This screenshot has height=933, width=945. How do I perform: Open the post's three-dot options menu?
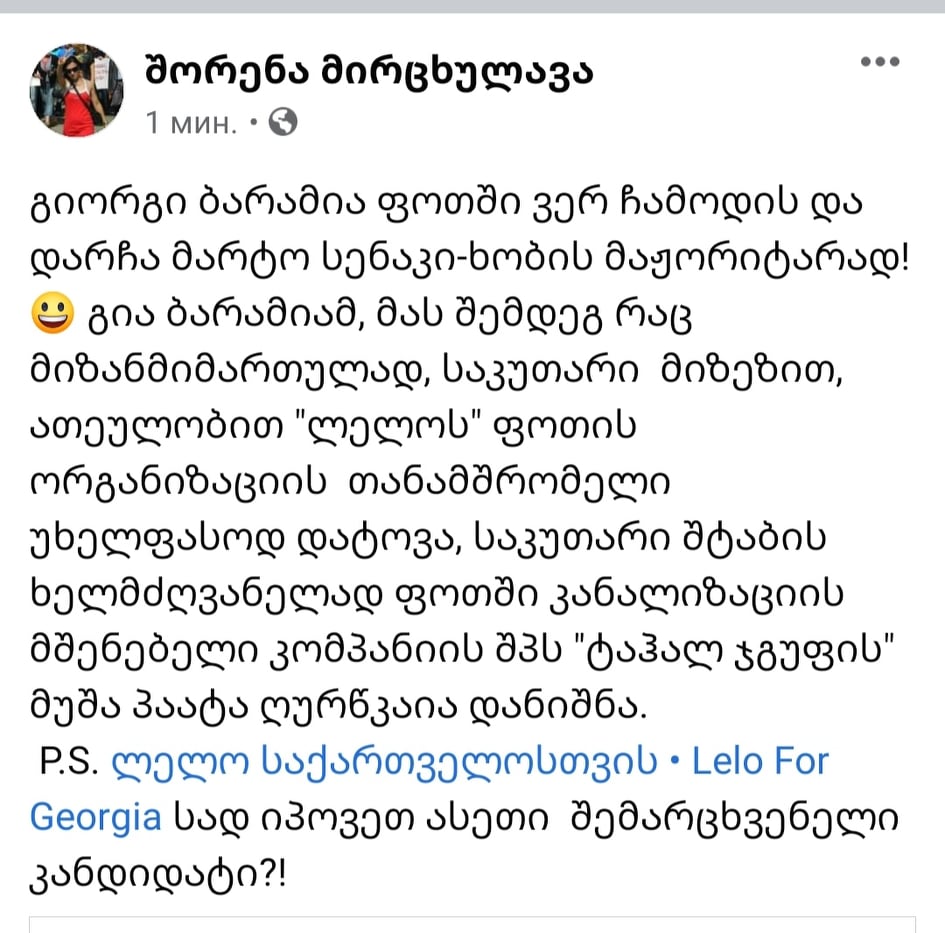880,62
